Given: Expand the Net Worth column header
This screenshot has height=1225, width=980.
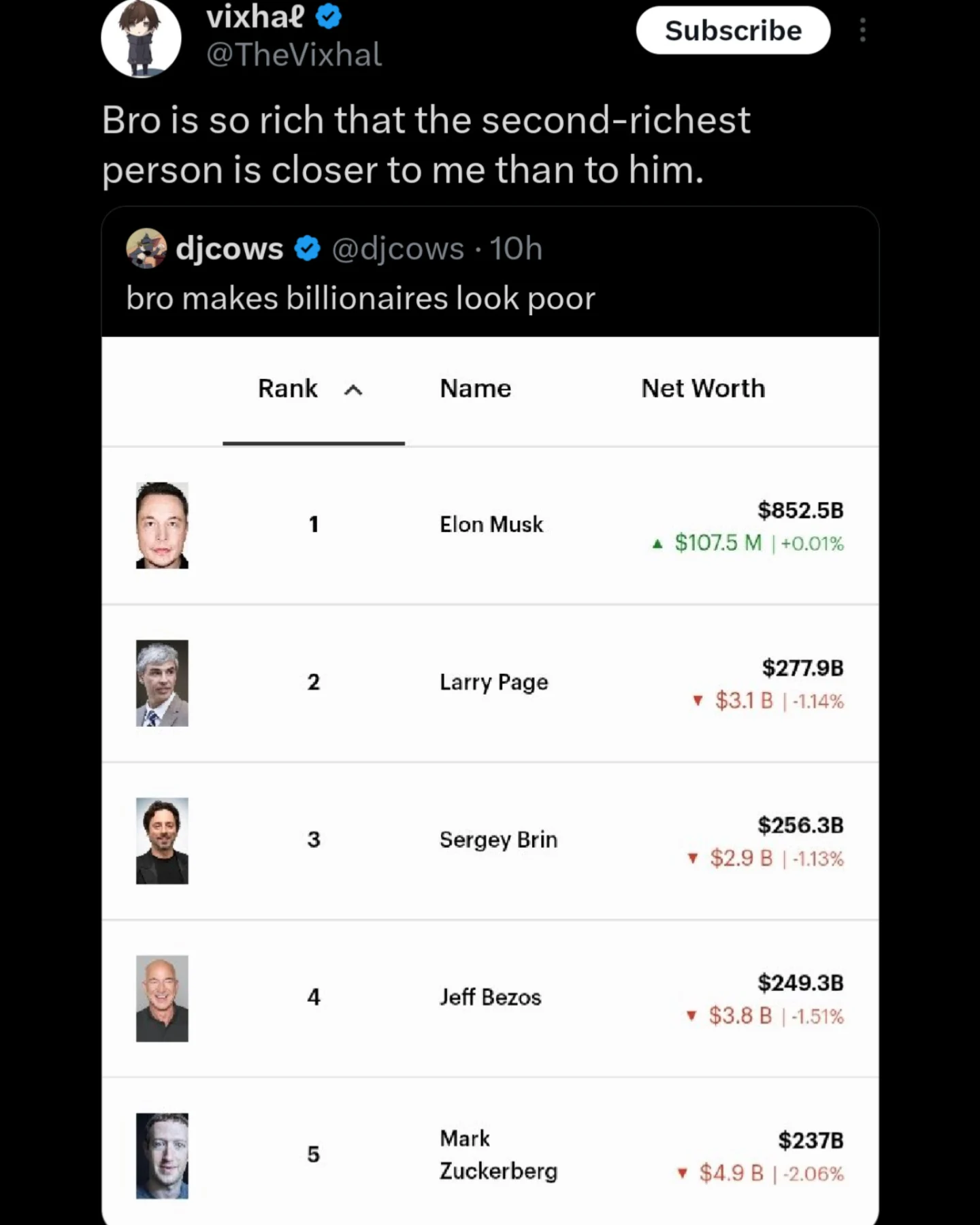Looking at the screenshot, I should tap(702, 389).
